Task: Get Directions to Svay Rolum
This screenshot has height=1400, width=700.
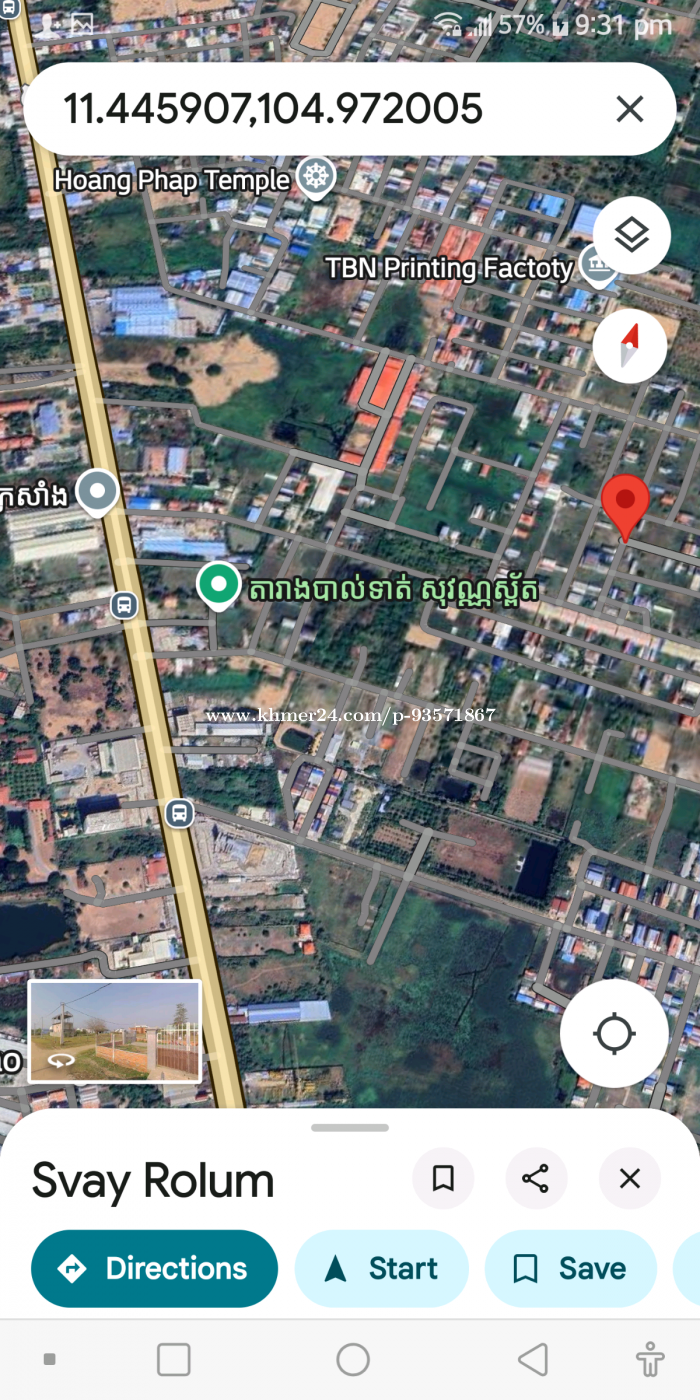Action: tap(154, 1268)
